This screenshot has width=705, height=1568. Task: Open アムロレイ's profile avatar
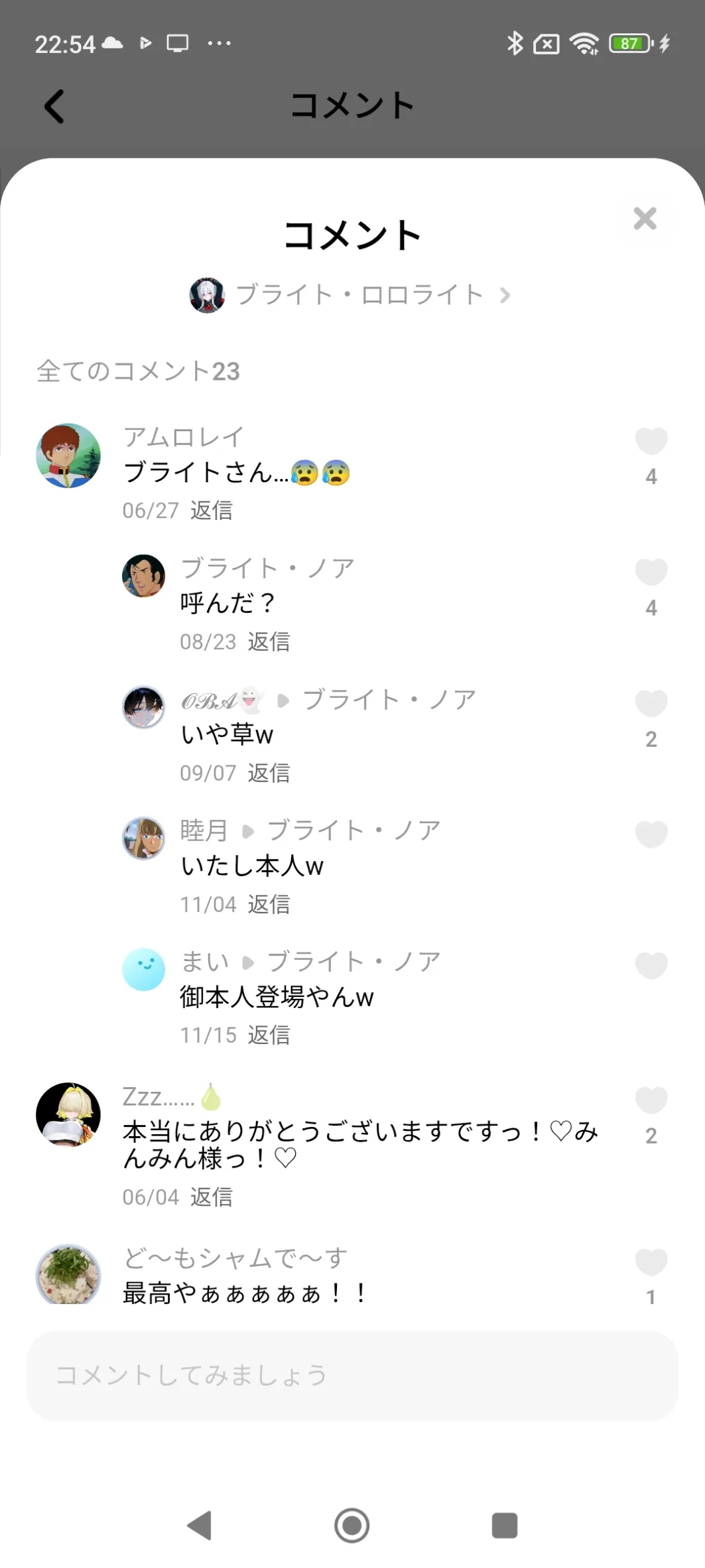coord(68,456)
